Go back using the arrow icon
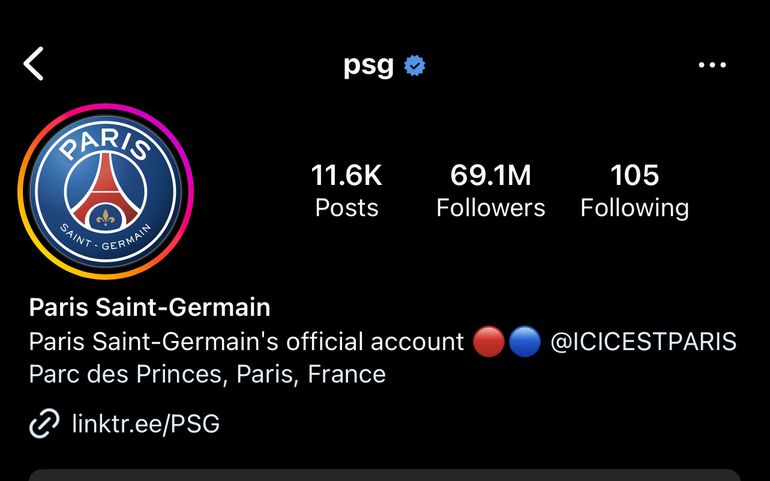Image resolution: width=770 pixels, height=481 pixels. 34,65
